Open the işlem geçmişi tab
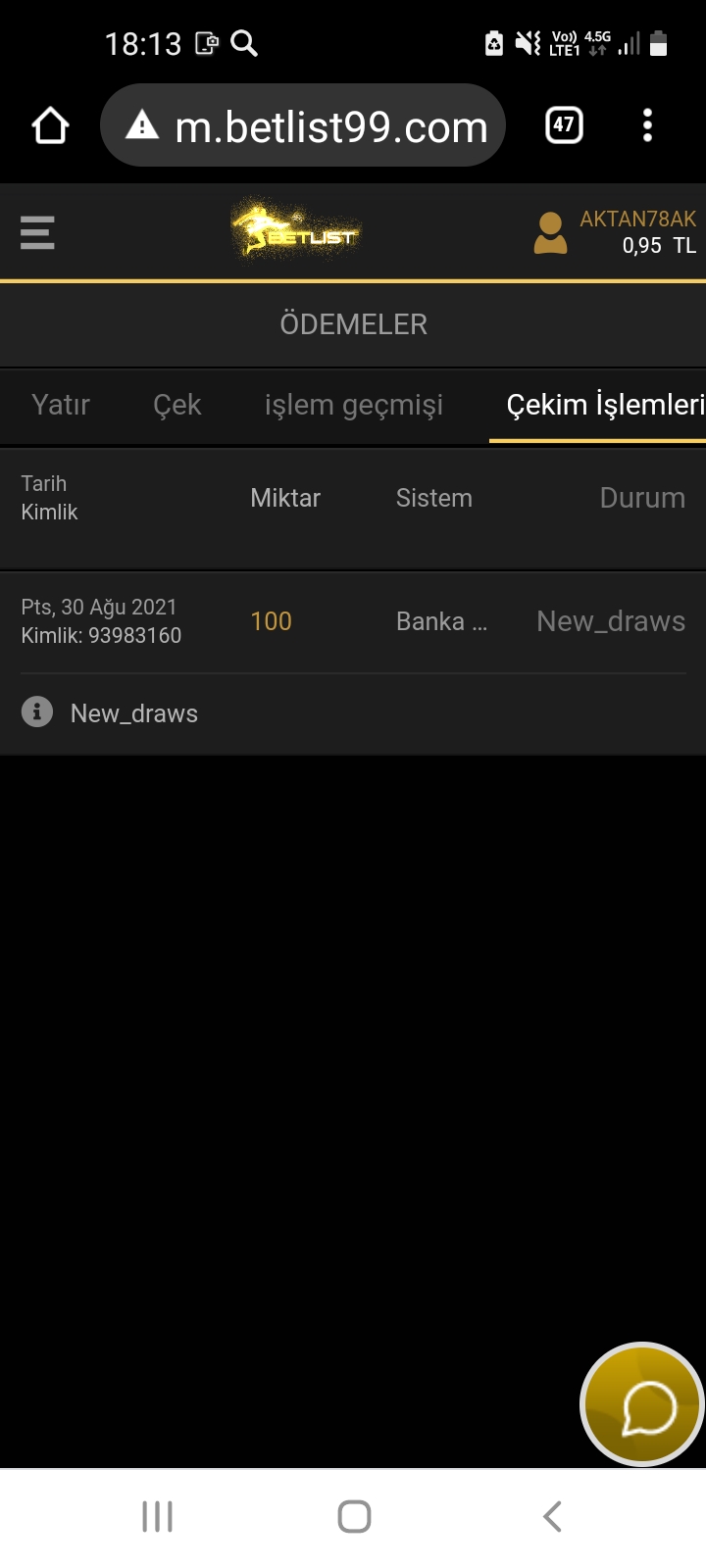The width and height of the screenshot is (706, 1568). tap(354, 405)
